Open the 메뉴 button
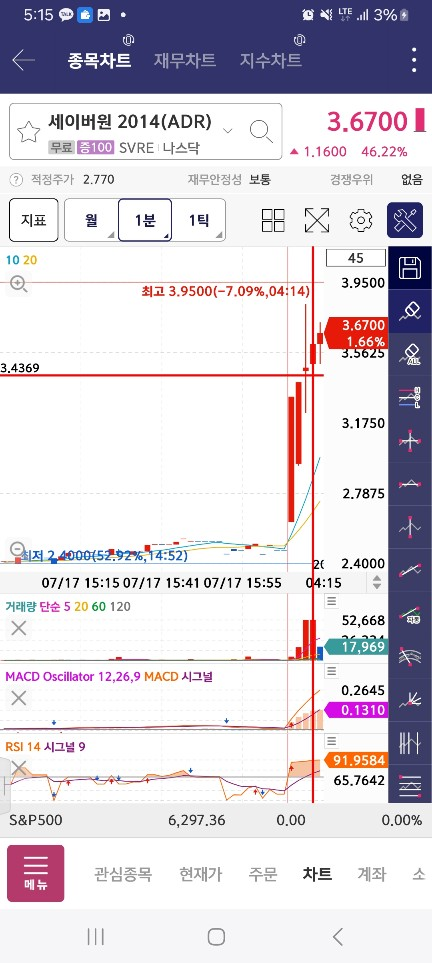This screenshot has height=963, width=432. pos(36,873)
